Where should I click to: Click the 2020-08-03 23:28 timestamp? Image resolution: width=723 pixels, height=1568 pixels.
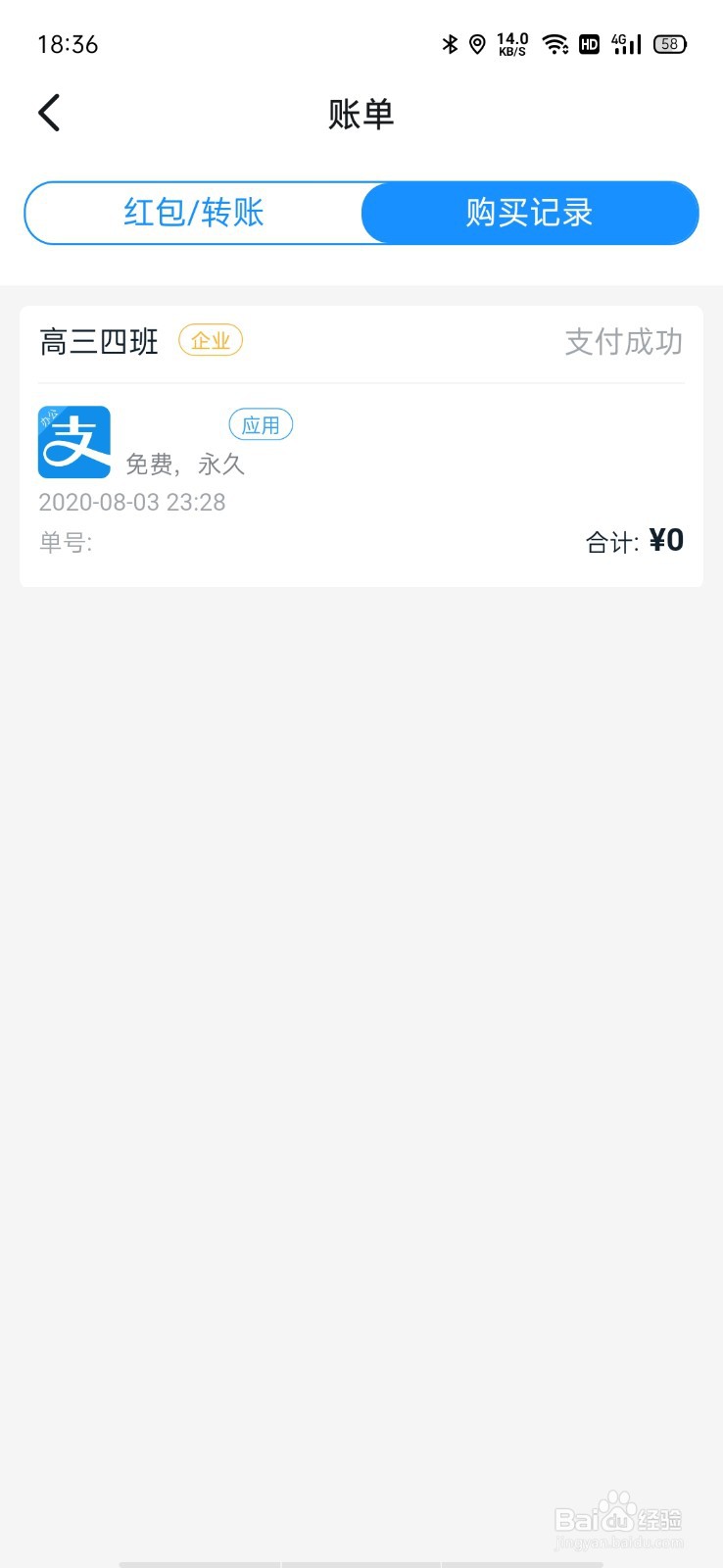[132, 502]
